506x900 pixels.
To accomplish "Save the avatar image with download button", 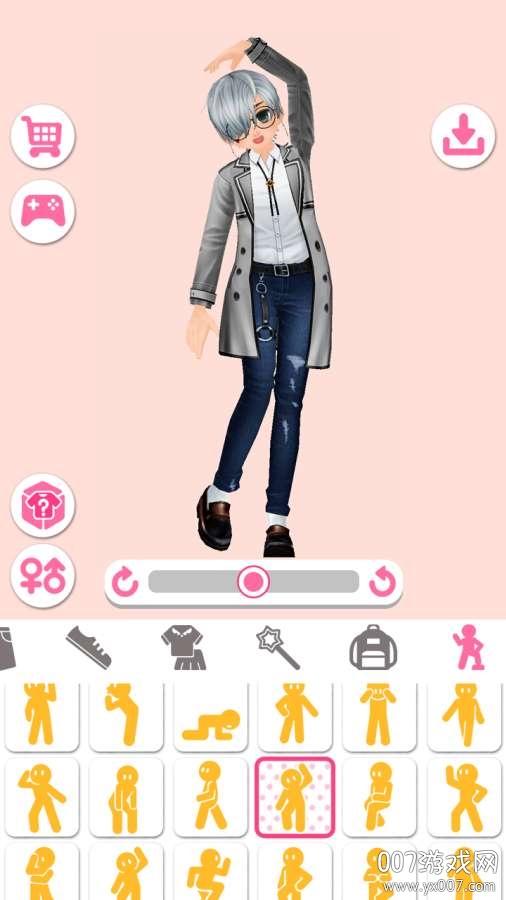I will point(463,136).
